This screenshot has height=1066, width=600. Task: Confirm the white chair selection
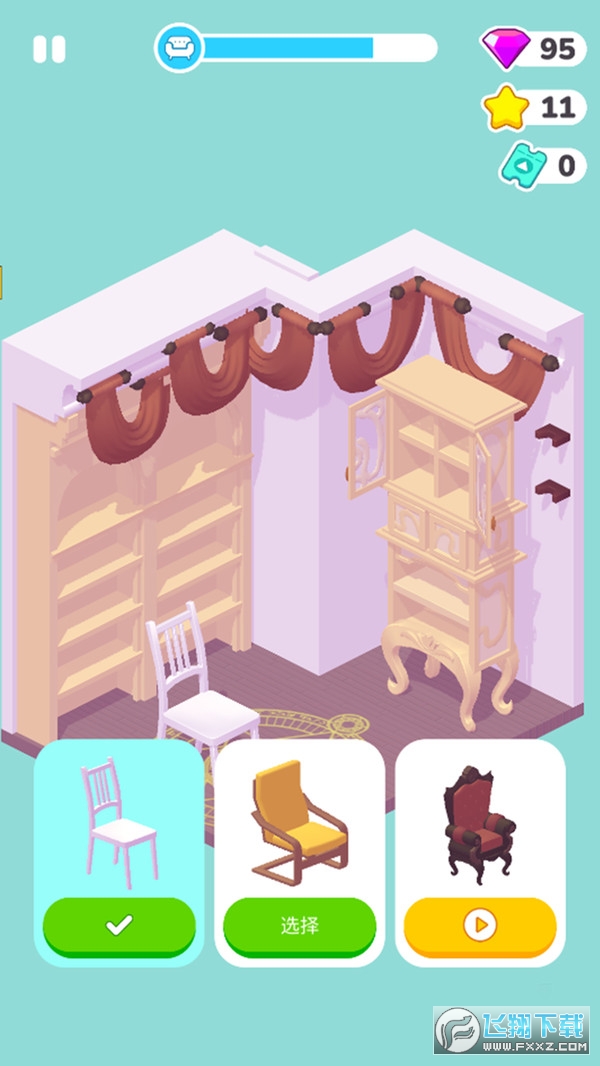click(x=119, y=926)
